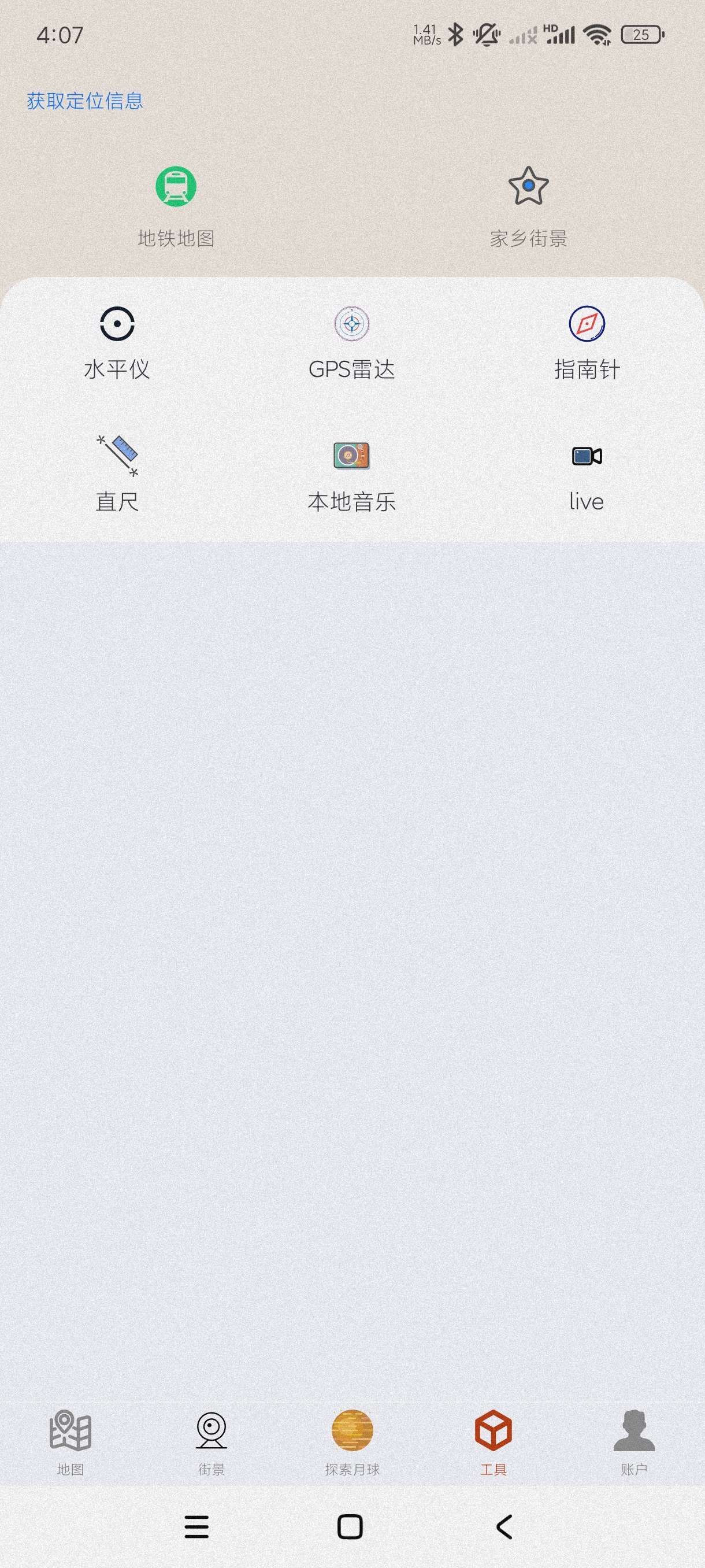The width and height of the screenshot is (705, 1568).
Task: Open 家乡街景 hometown street view
Action: tap(528, 207)
